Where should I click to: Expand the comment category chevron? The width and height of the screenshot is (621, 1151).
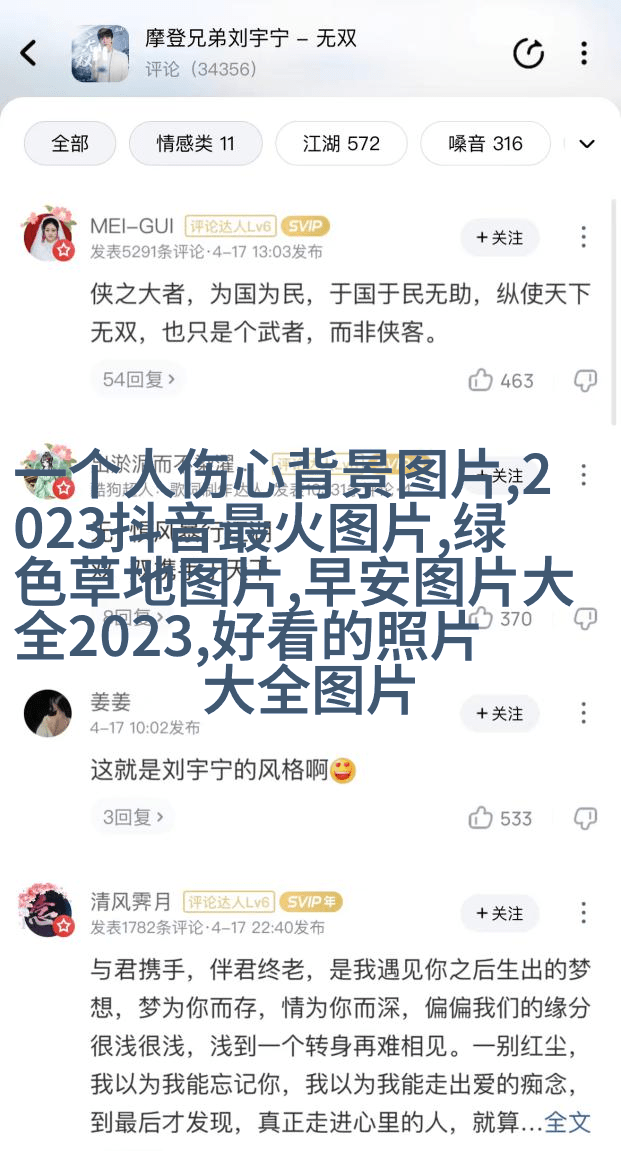point(587,144)
